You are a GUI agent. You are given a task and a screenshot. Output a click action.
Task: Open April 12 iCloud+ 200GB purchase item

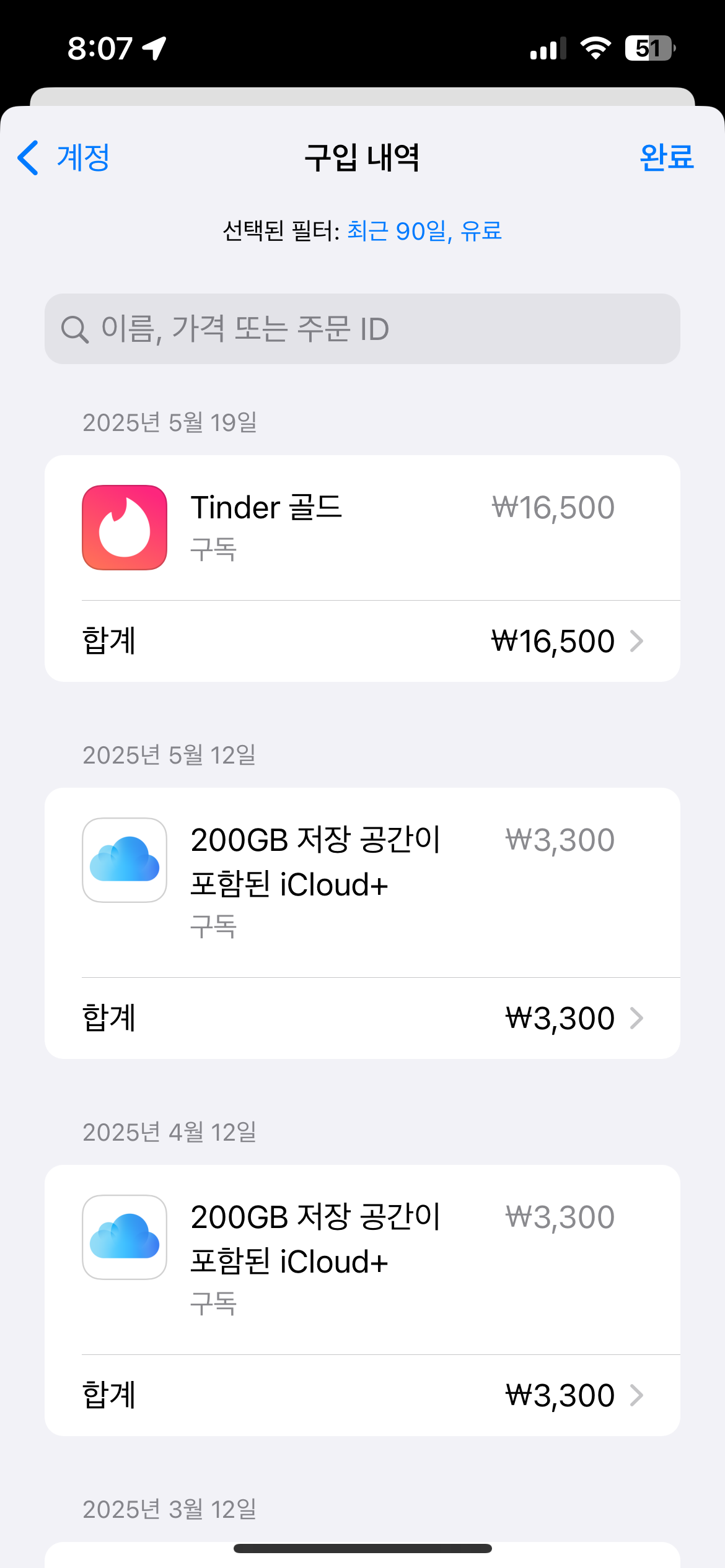[362, 1259]
